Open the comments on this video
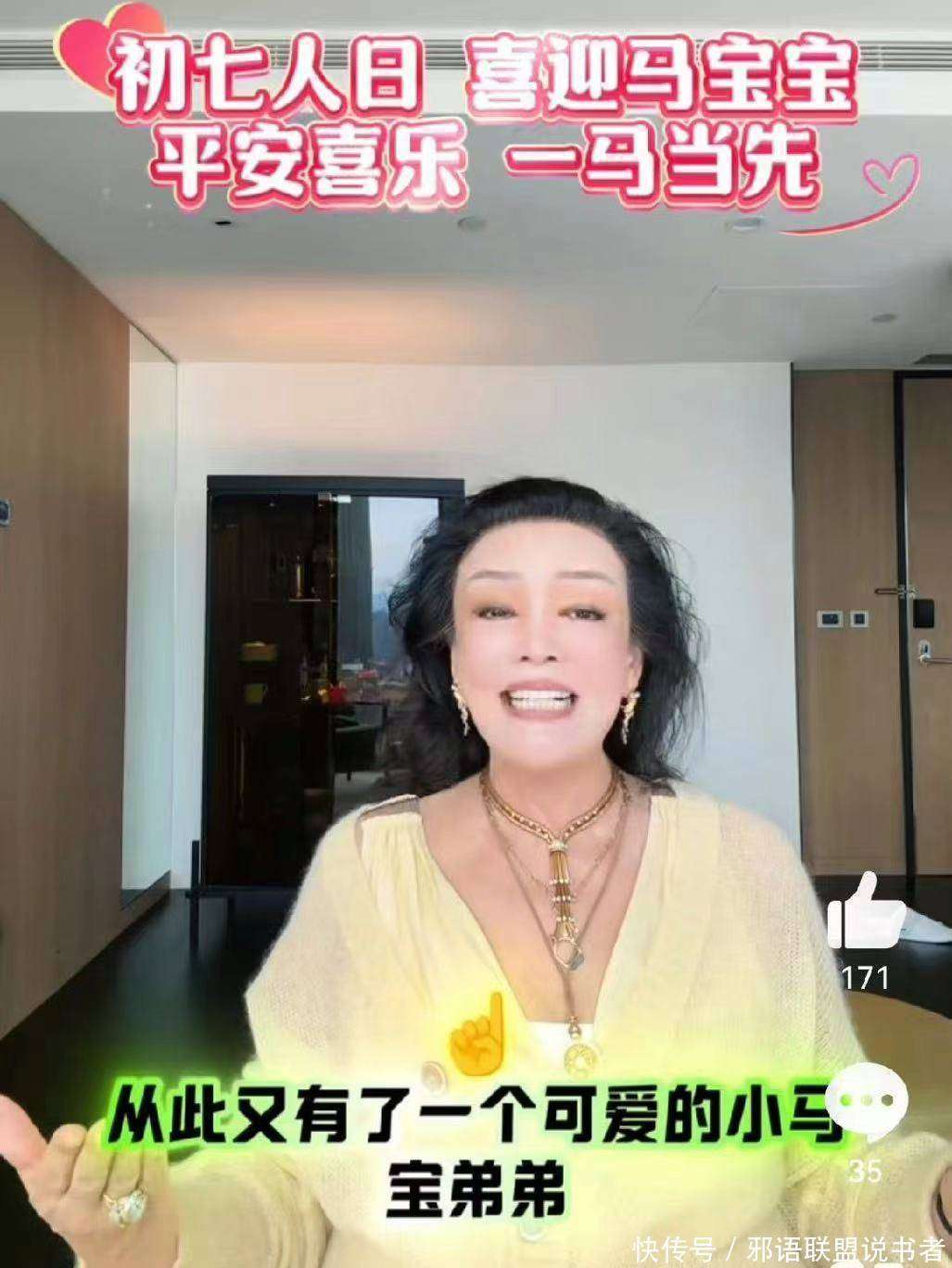 tap(867, 1105)
